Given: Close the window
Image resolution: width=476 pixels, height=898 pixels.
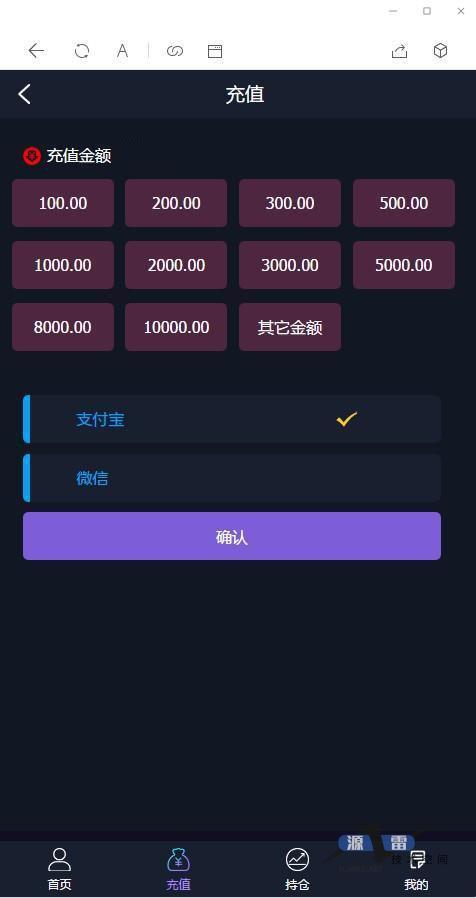Looking at the screenshot, I should click(x=461, y=11).
